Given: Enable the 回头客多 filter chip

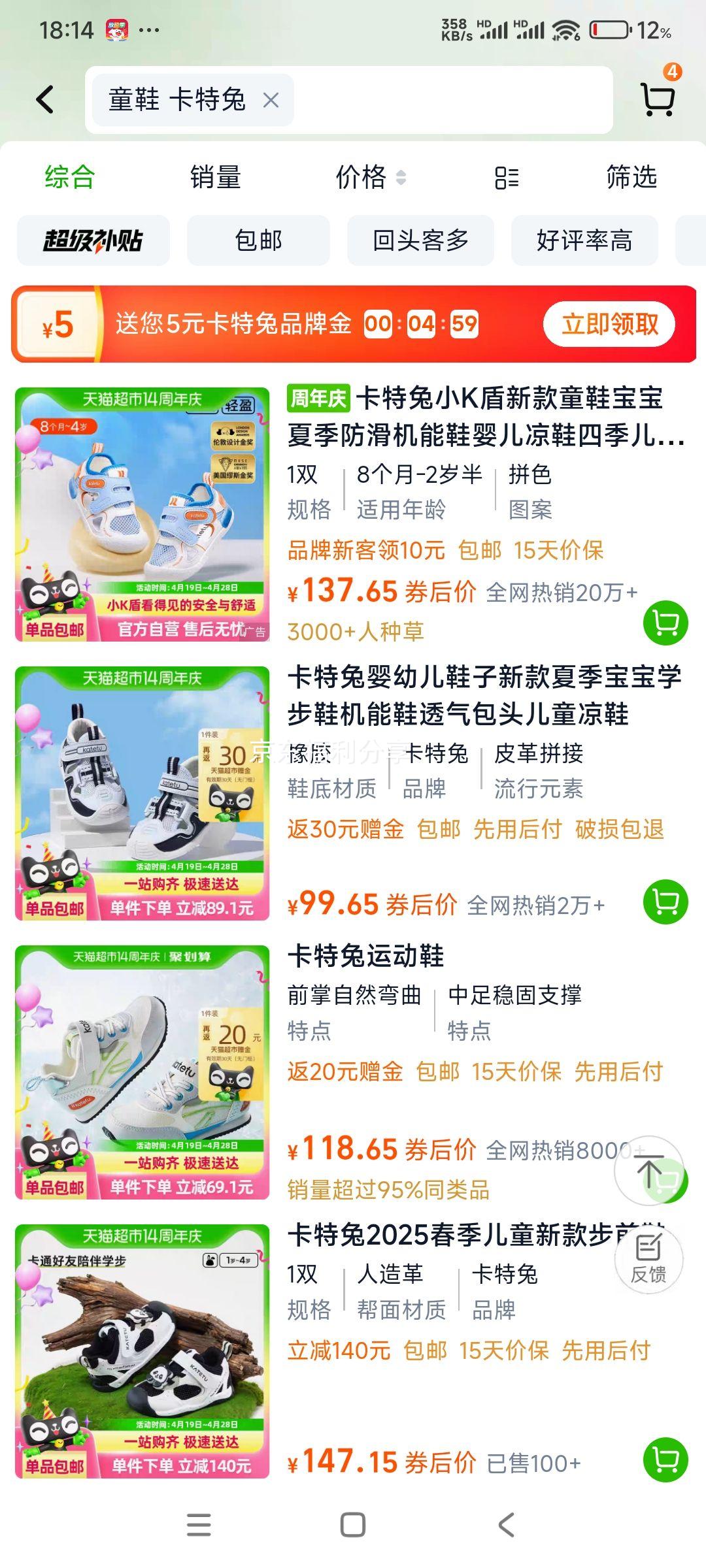Looking at the screenshot, I should coord(420,240).
